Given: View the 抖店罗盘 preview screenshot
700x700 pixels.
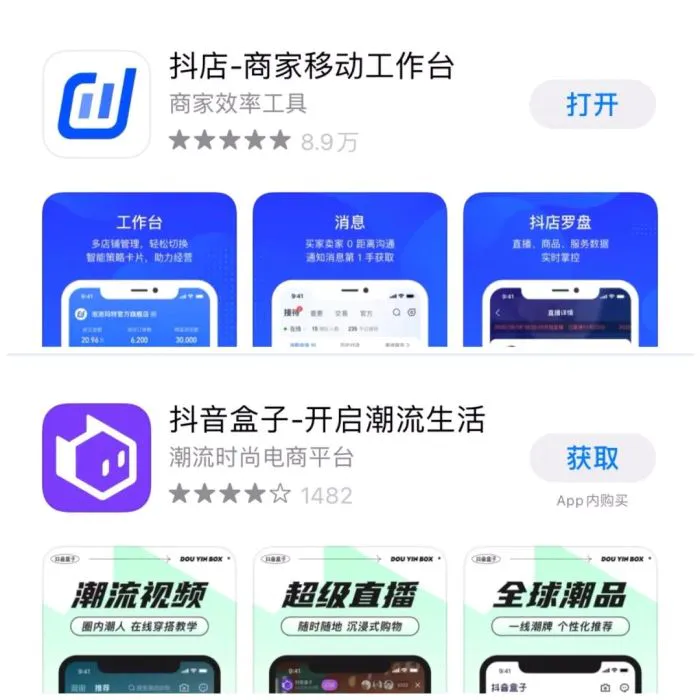Looking at the screenshot, I should [560, 270].
